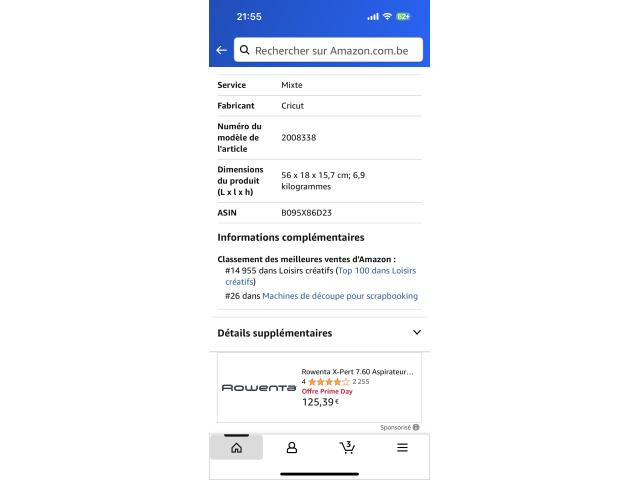
Task: Open Top 100 dans Loisirs créatifs link
Action: tap(377, 270)
